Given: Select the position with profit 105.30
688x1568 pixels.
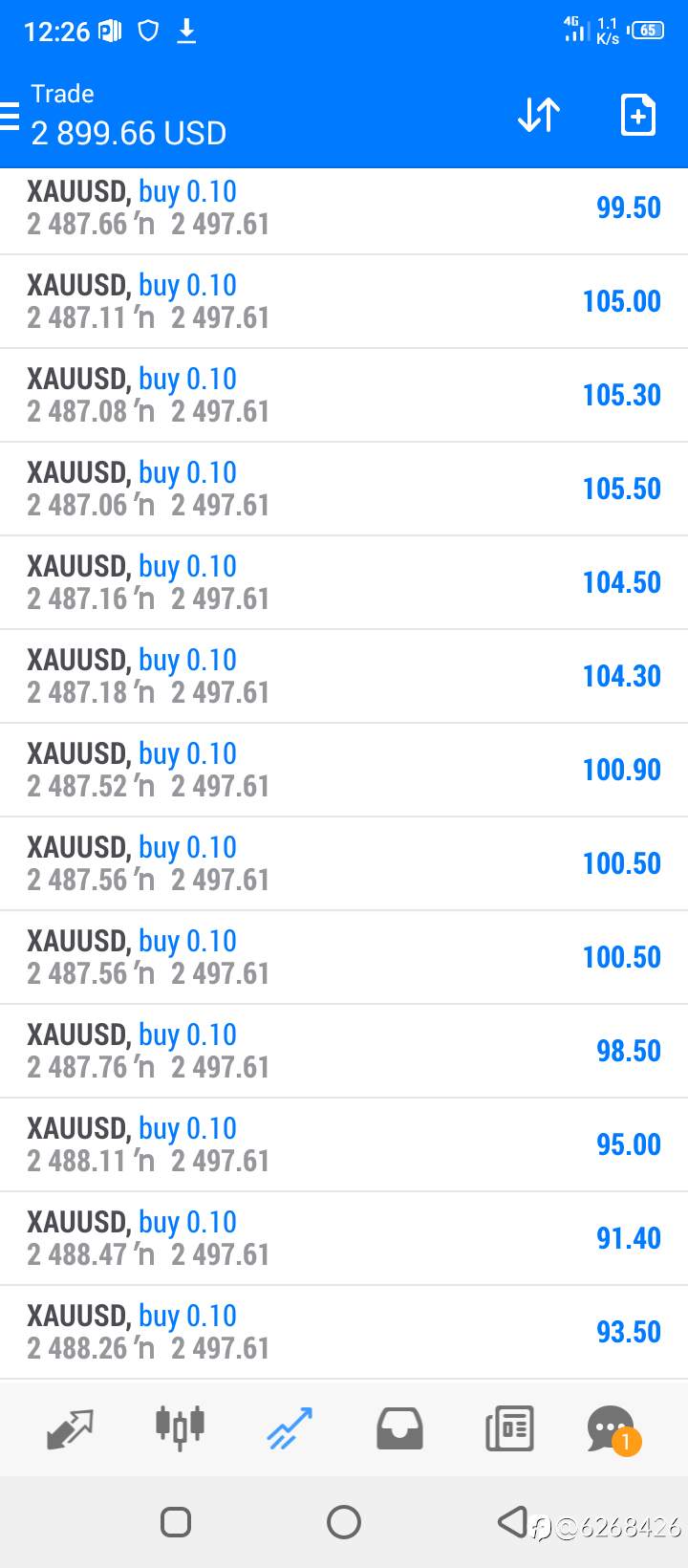Looking at the screenshot, I should tap(344, 395).
